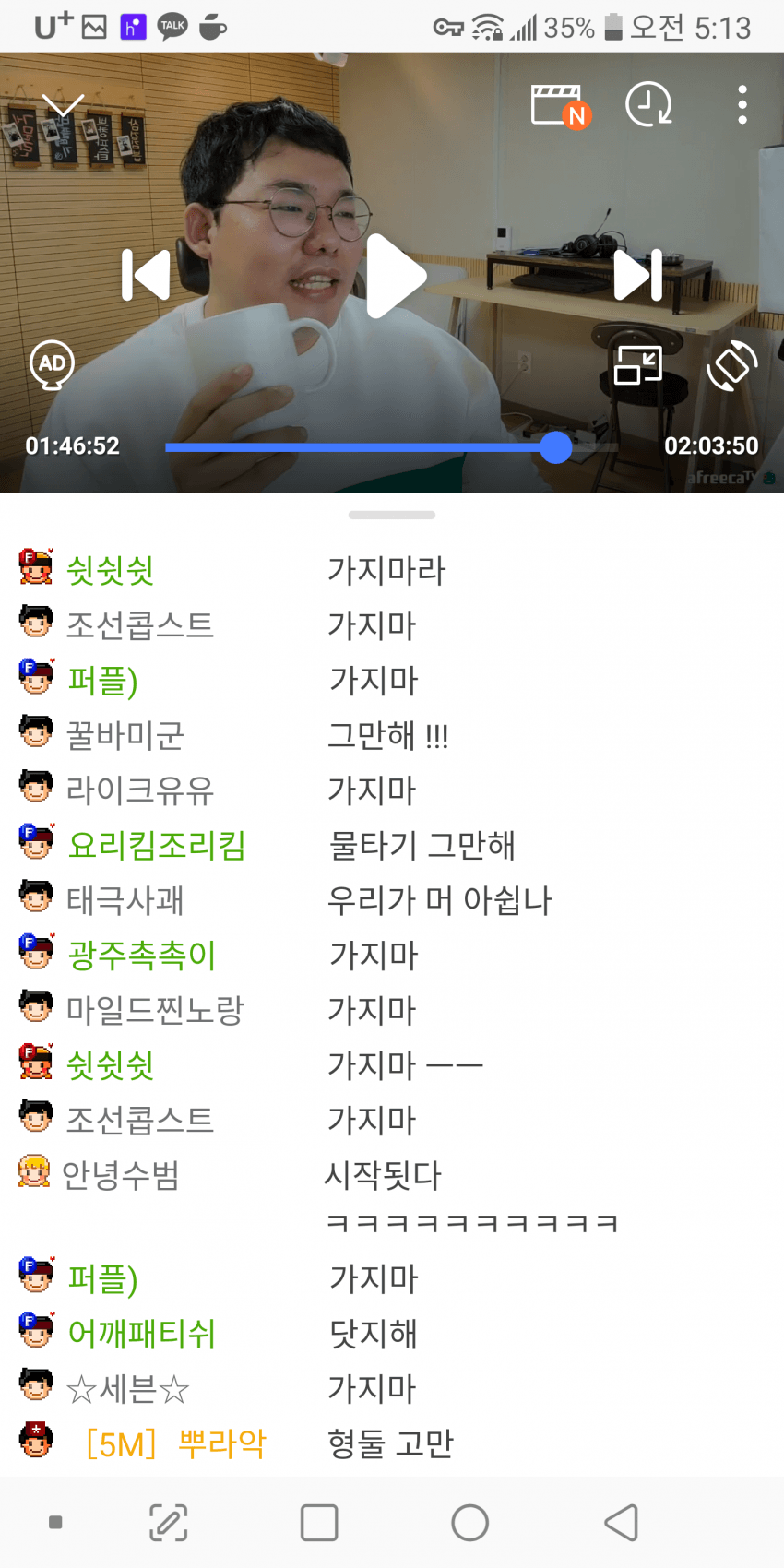Screen dimensions: 784x1568
Task: Open system recent apps
Action: click(319, 1523)
